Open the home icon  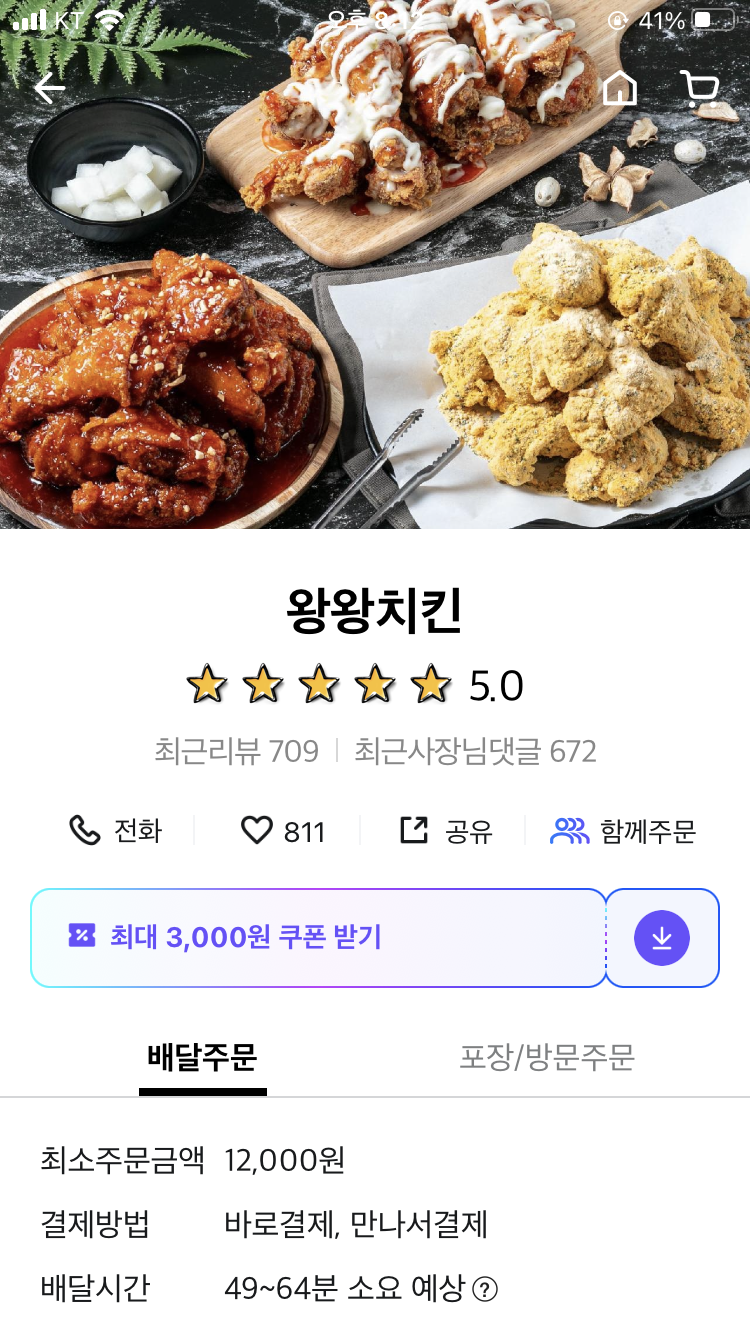620,88
